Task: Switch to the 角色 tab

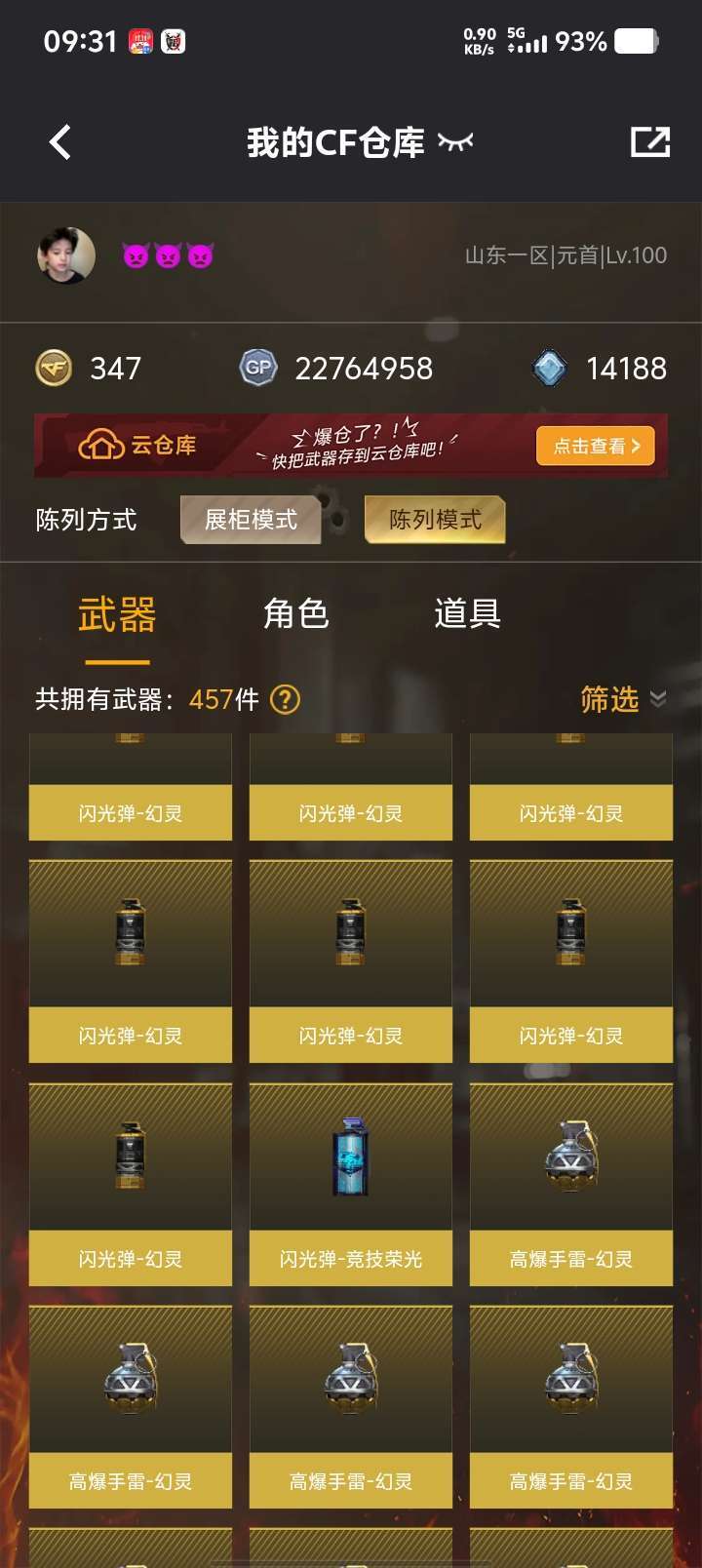Action: coord(297,614)
